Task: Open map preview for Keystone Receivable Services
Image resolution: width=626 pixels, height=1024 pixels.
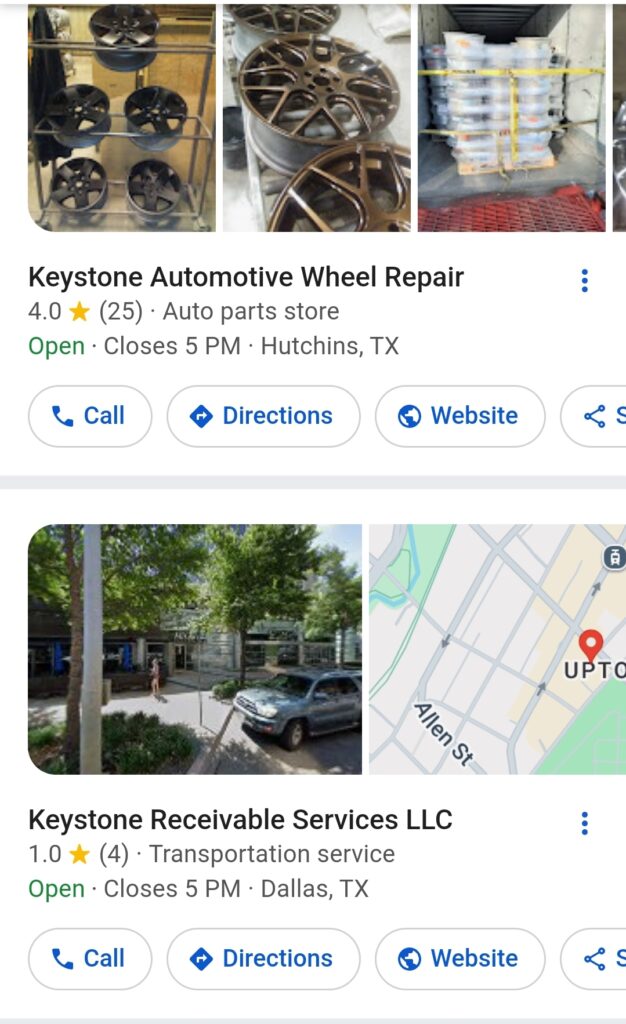Action: click(x=497, y=649)
